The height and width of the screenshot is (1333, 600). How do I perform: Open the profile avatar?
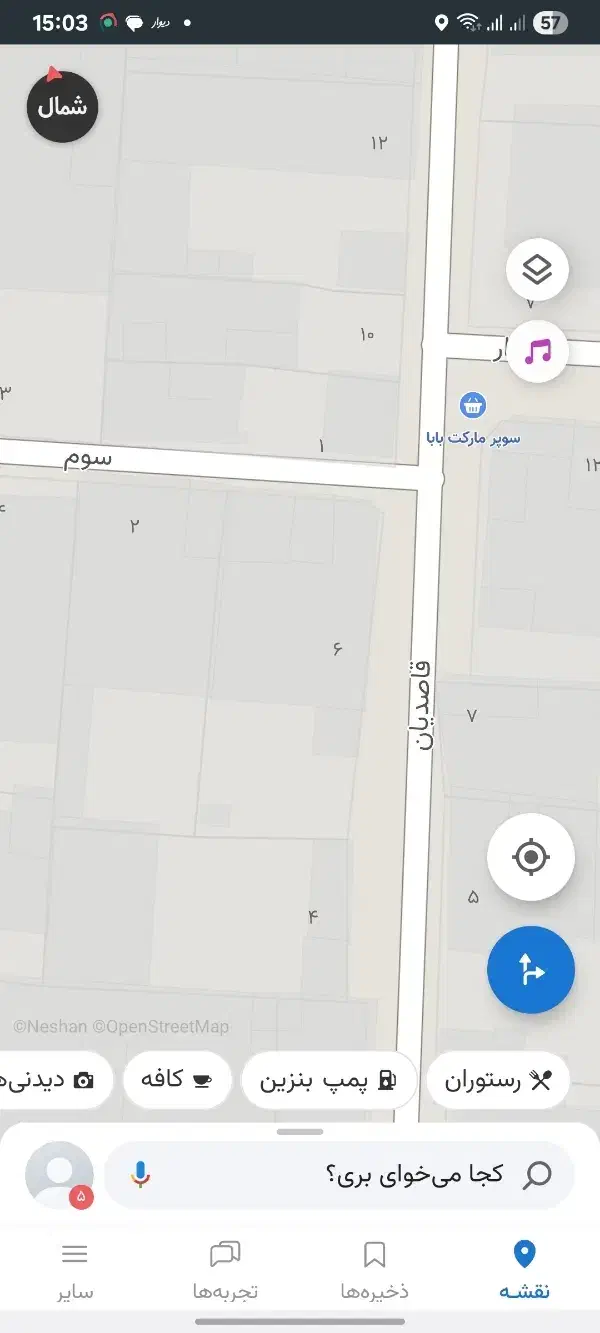pos(60,1175)
